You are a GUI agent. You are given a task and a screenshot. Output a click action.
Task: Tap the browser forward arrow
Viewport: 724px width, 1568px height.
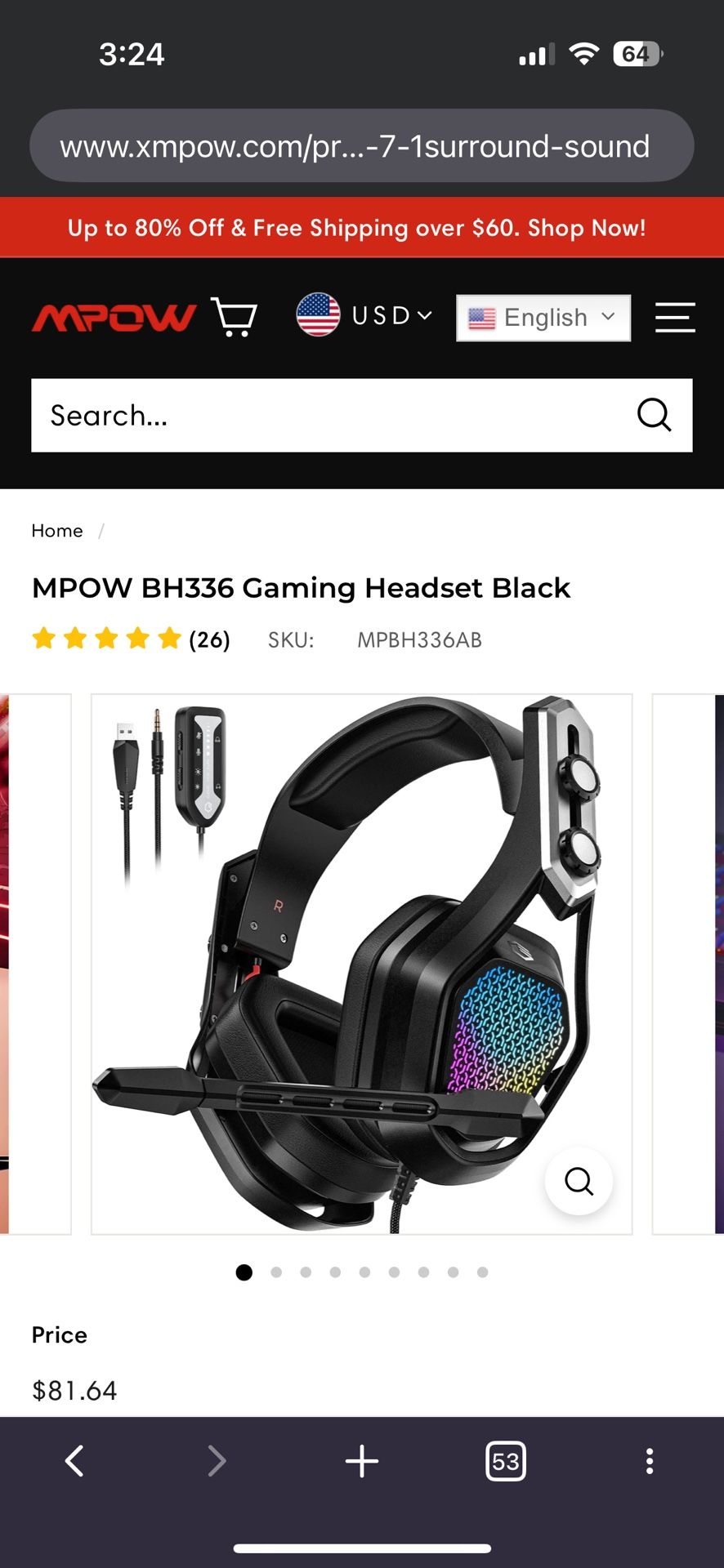(x=217, y=1461)
